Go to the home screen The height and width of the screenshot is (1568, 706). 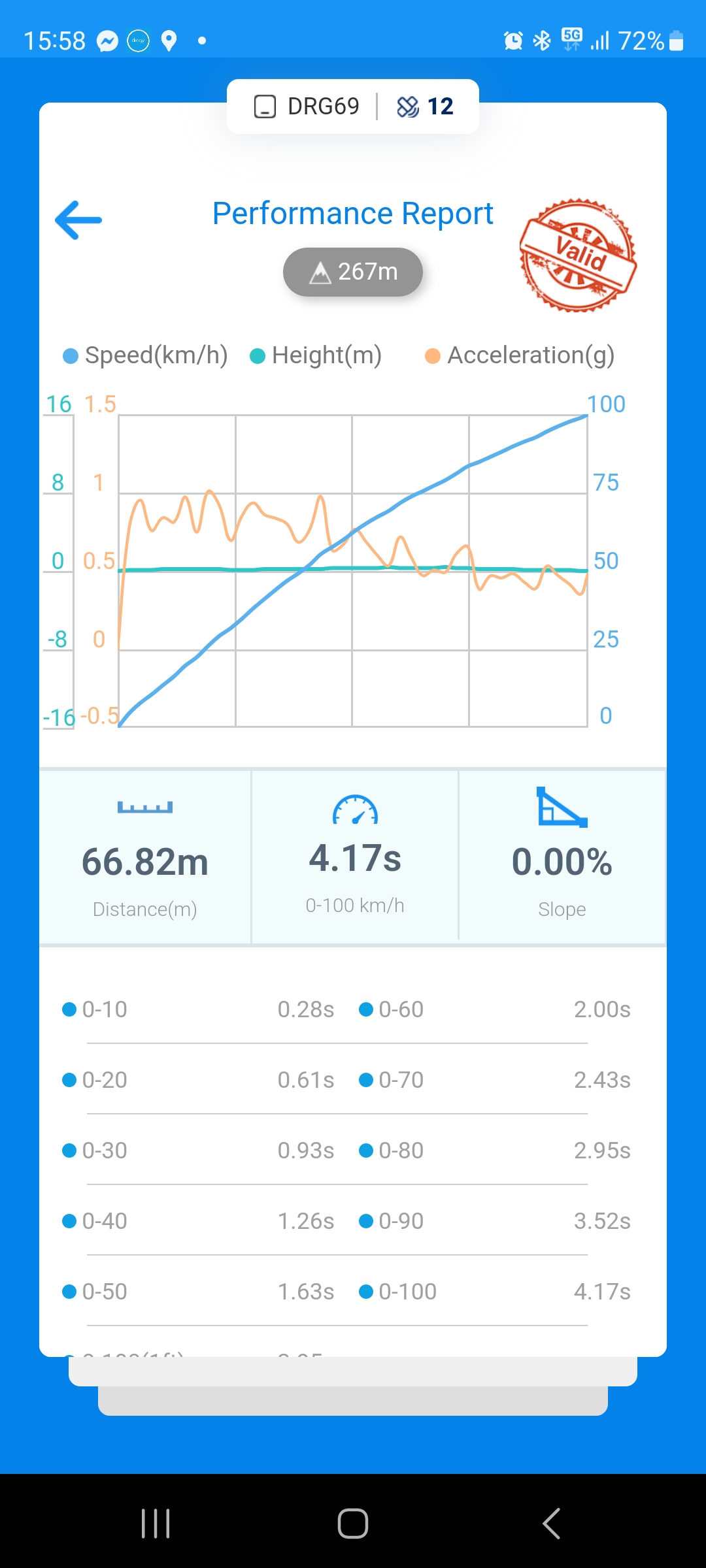tap(353, 1523)
